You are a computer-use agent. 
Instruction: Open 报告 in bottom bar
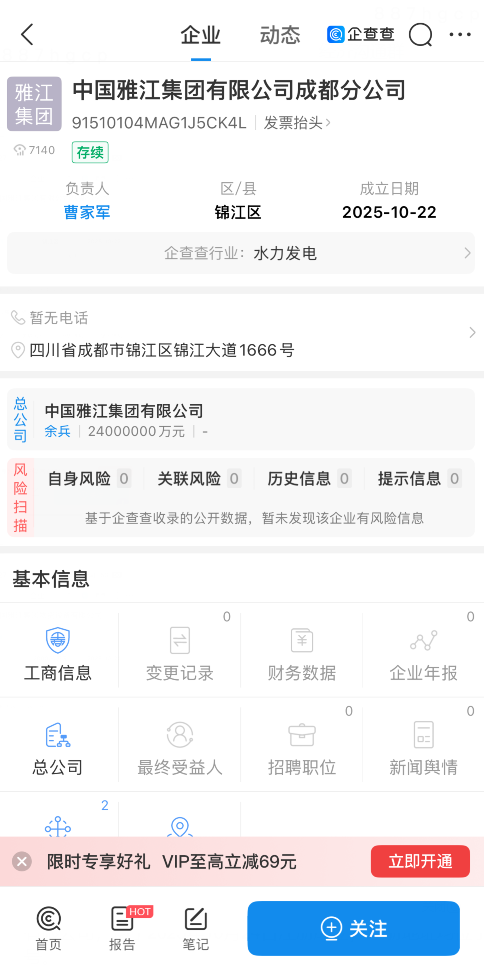[x=122, y=928]
